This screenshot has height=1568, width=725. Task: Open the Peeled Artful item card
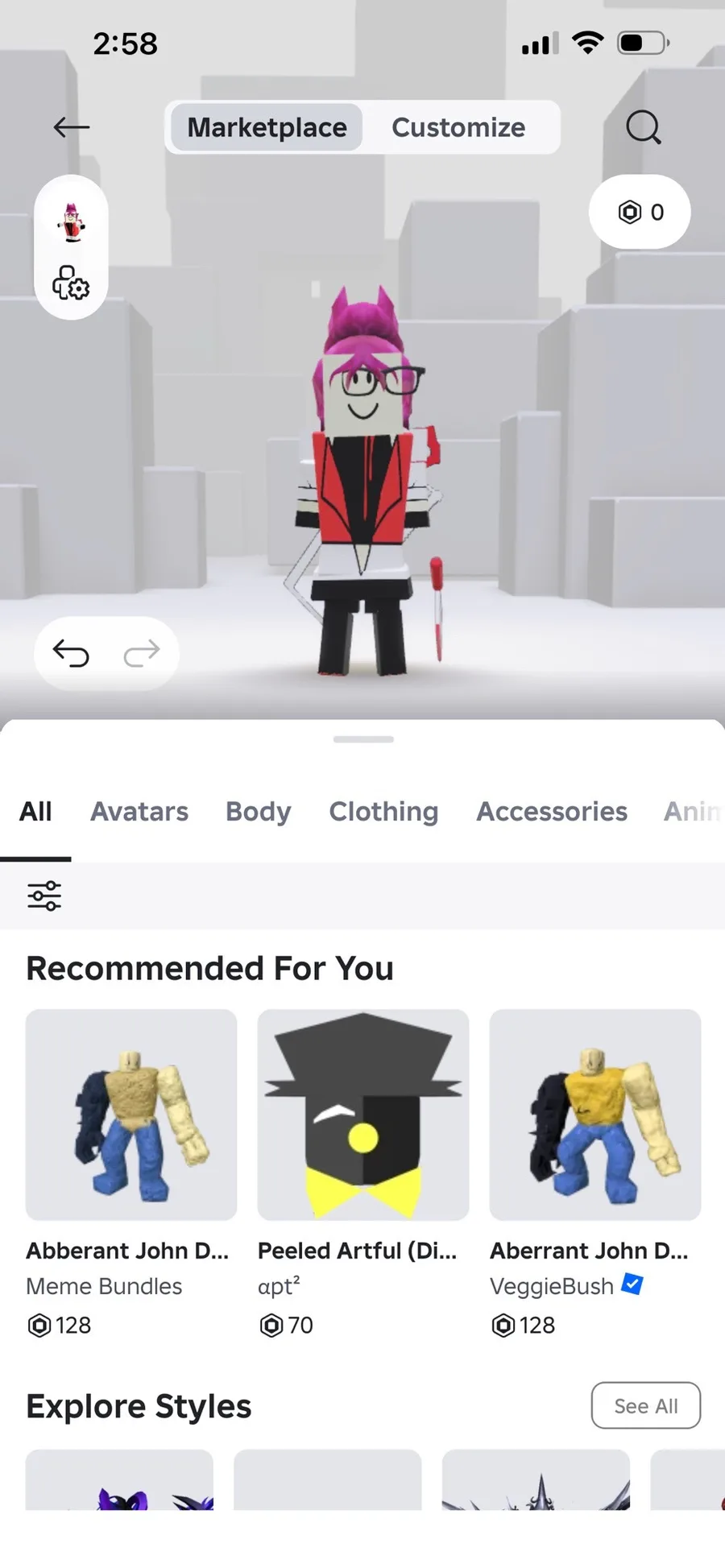coord(363,1173)
